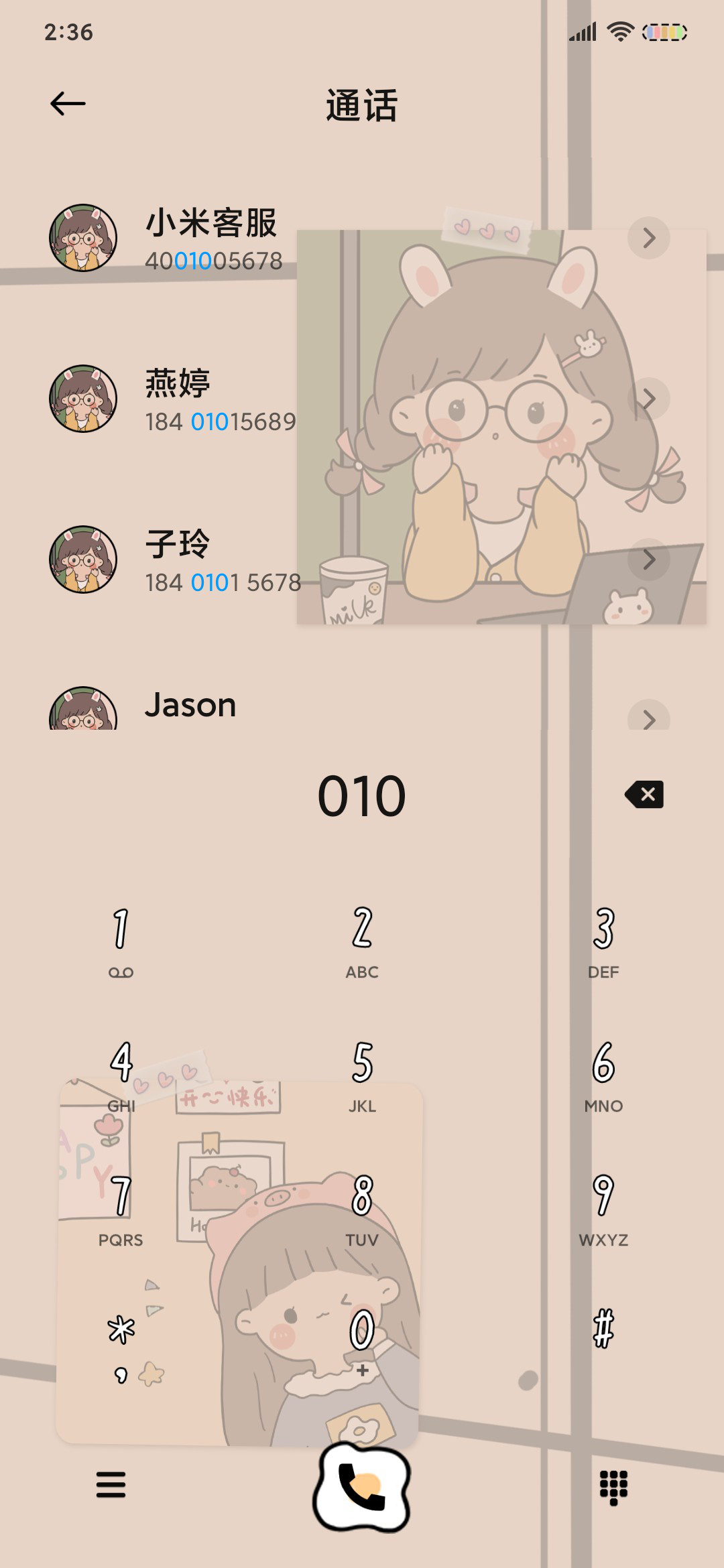Open details chevron for 小米客服

pyautogui.click(x=648, y=238)
